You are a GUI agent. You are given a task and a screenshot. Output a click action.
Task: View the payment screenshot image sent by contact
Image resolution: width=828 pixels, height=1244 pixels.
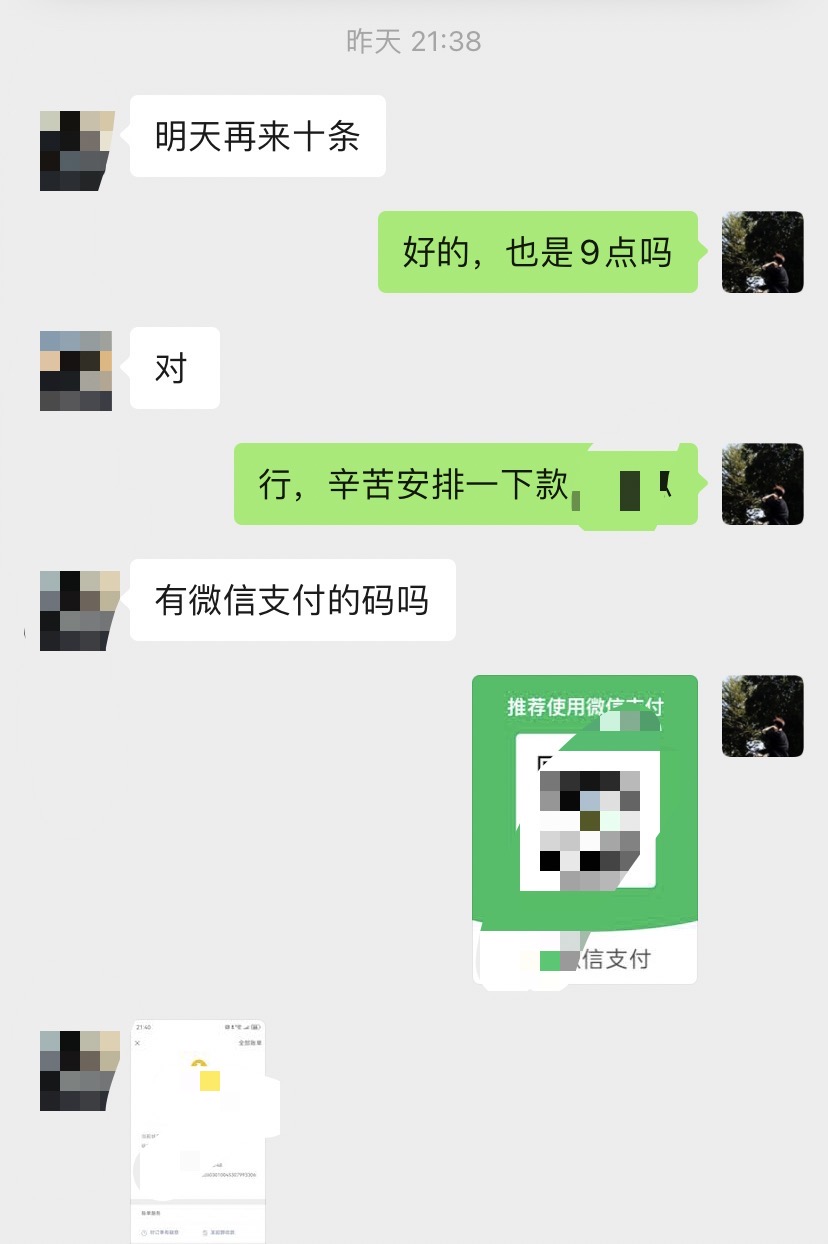click(198, 1130)
